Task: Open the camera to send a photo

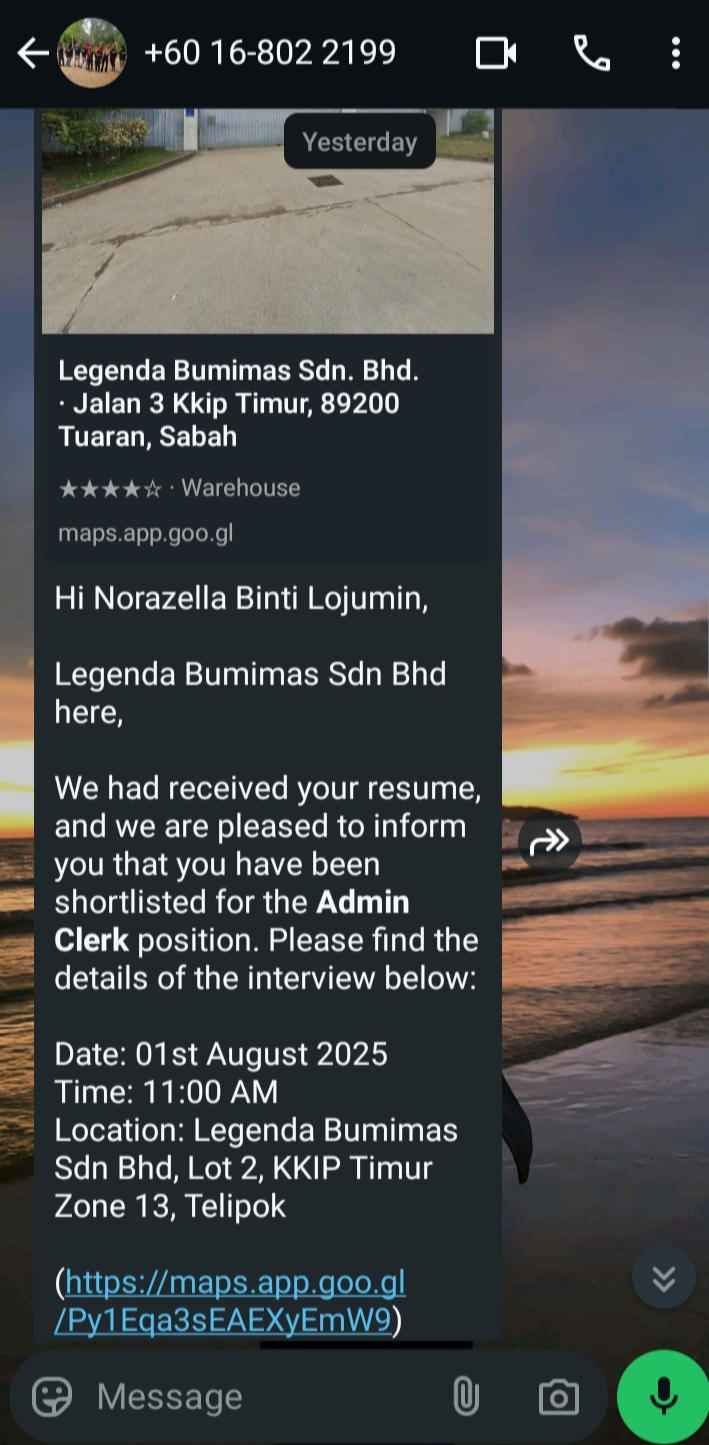Action: click(558, 1397)
